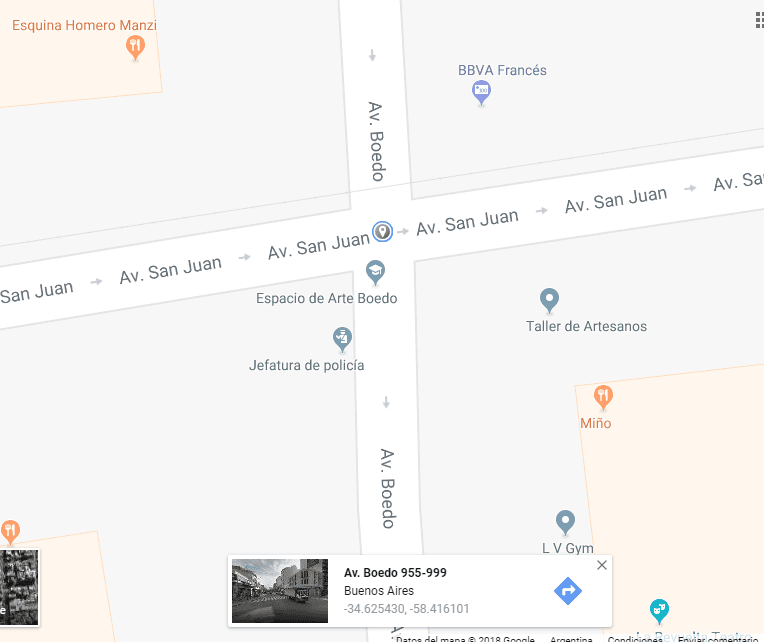
Task: Tap the dropped pin on Av. San Juan
Action: coord(382,232)
